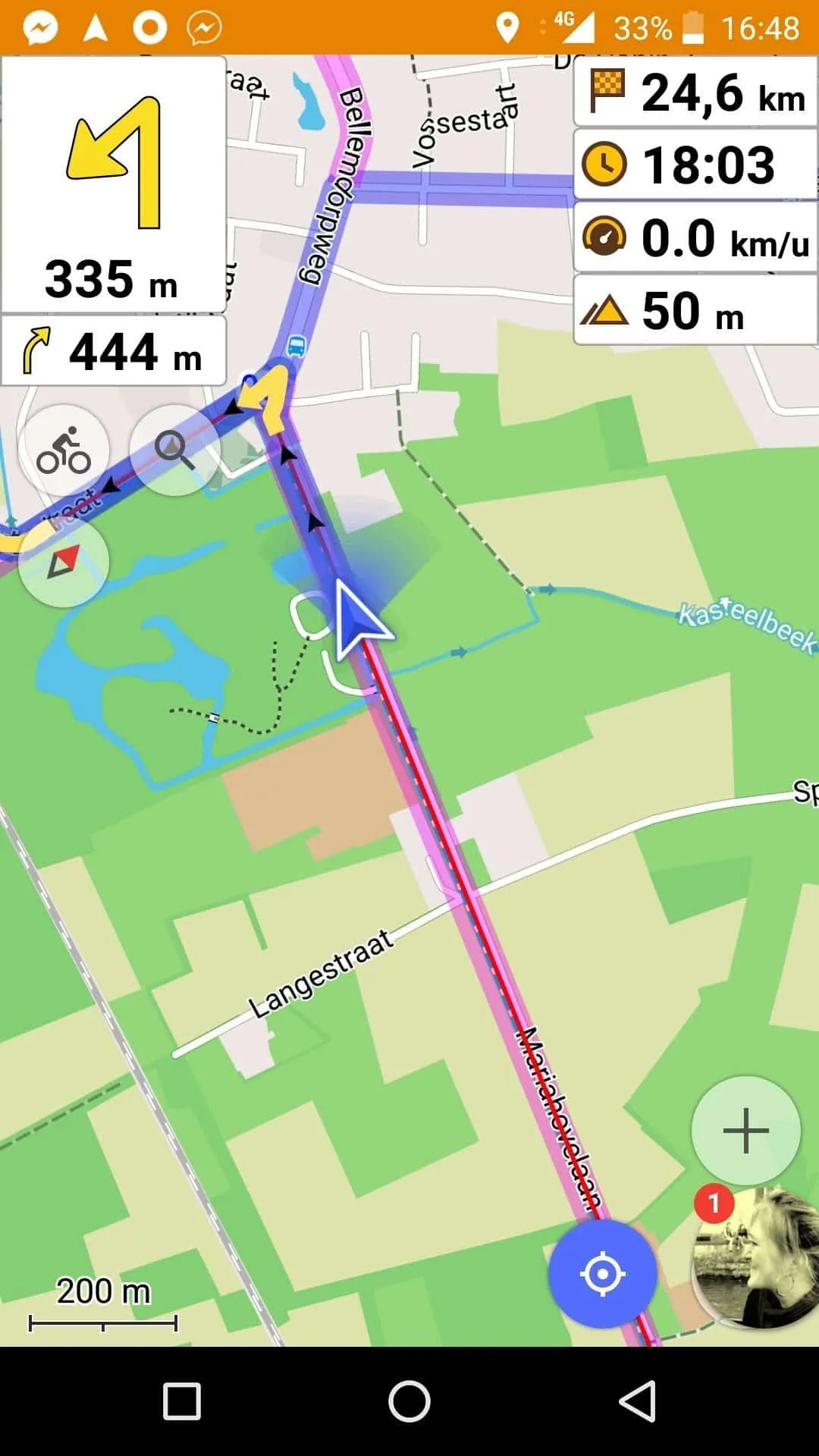Open the map search magnifier

tap(174, 451)
